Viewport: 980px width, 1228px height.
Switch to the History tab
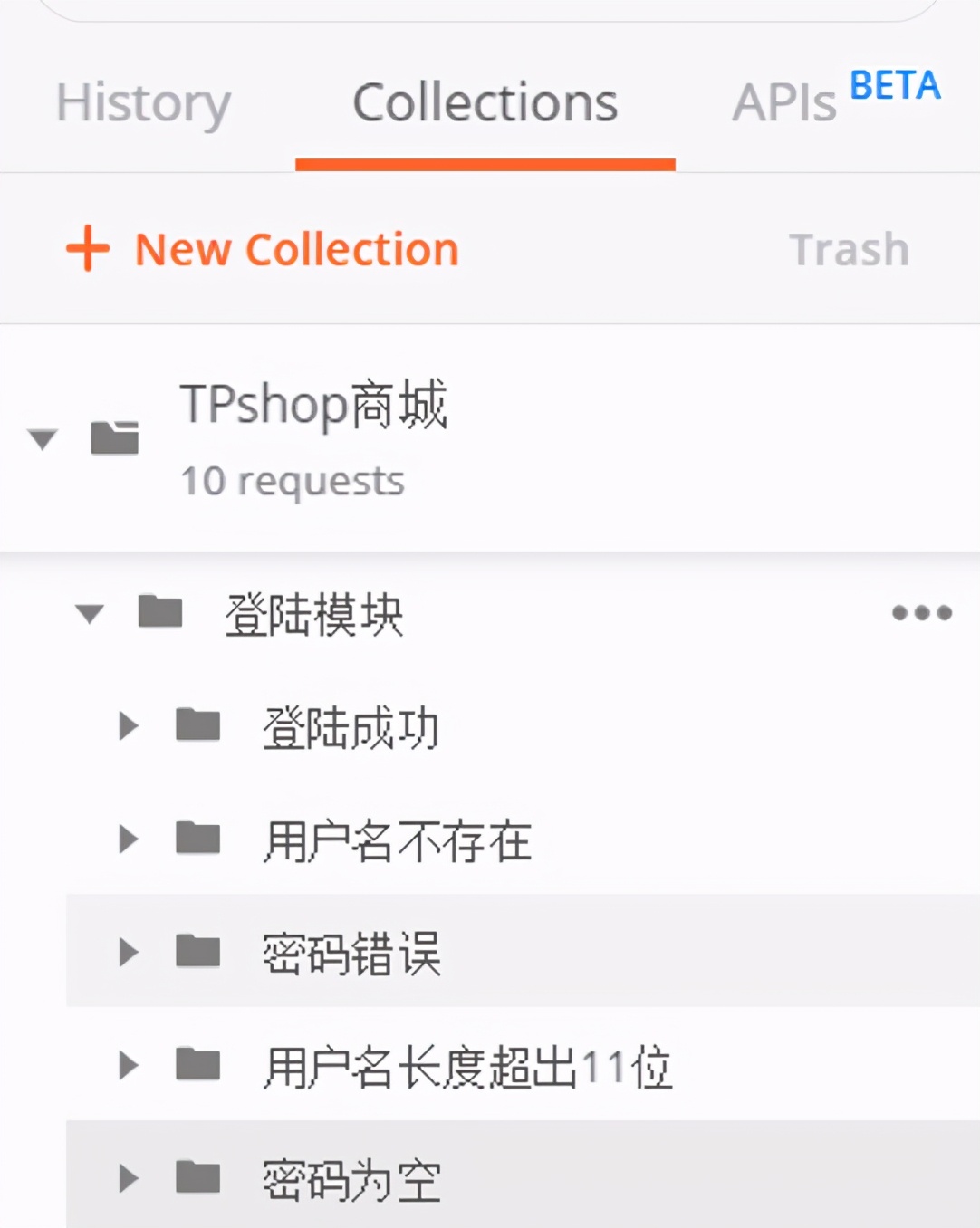(x=142, y=102)
